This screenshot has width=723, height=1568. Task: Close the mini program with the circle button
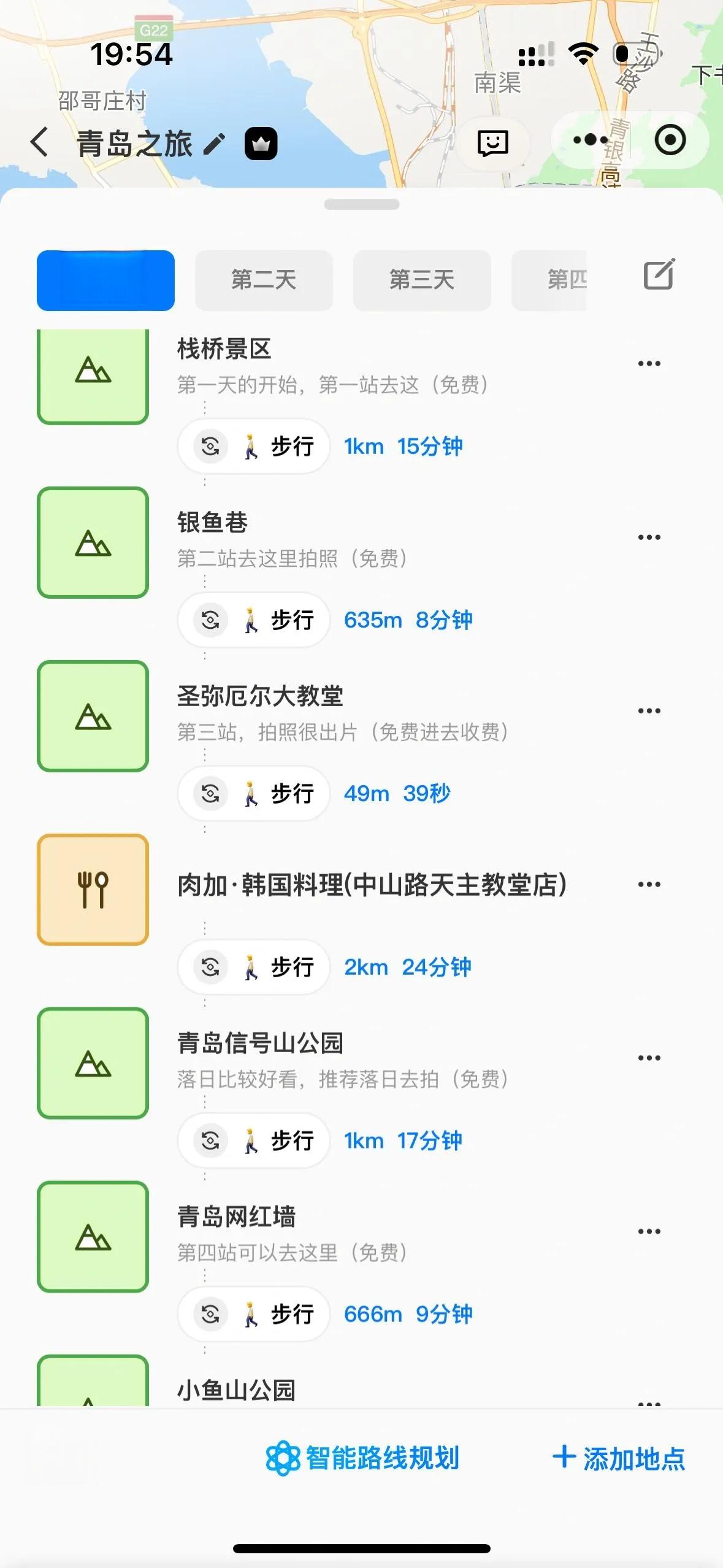tap(670, 140)
